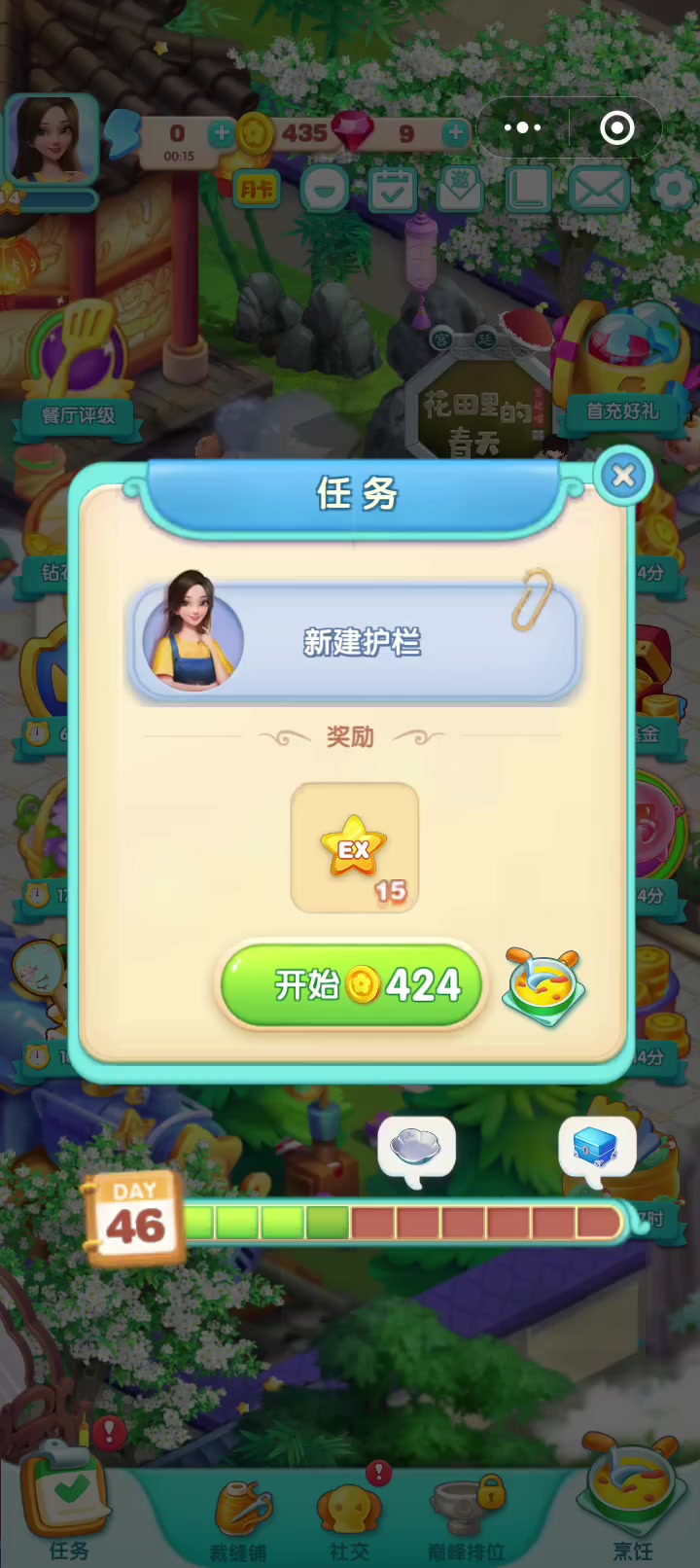Add more gems with the plus button
The height and width of the screenshot is (1568, 700).
pyautogui.click(x=455, y=133)
